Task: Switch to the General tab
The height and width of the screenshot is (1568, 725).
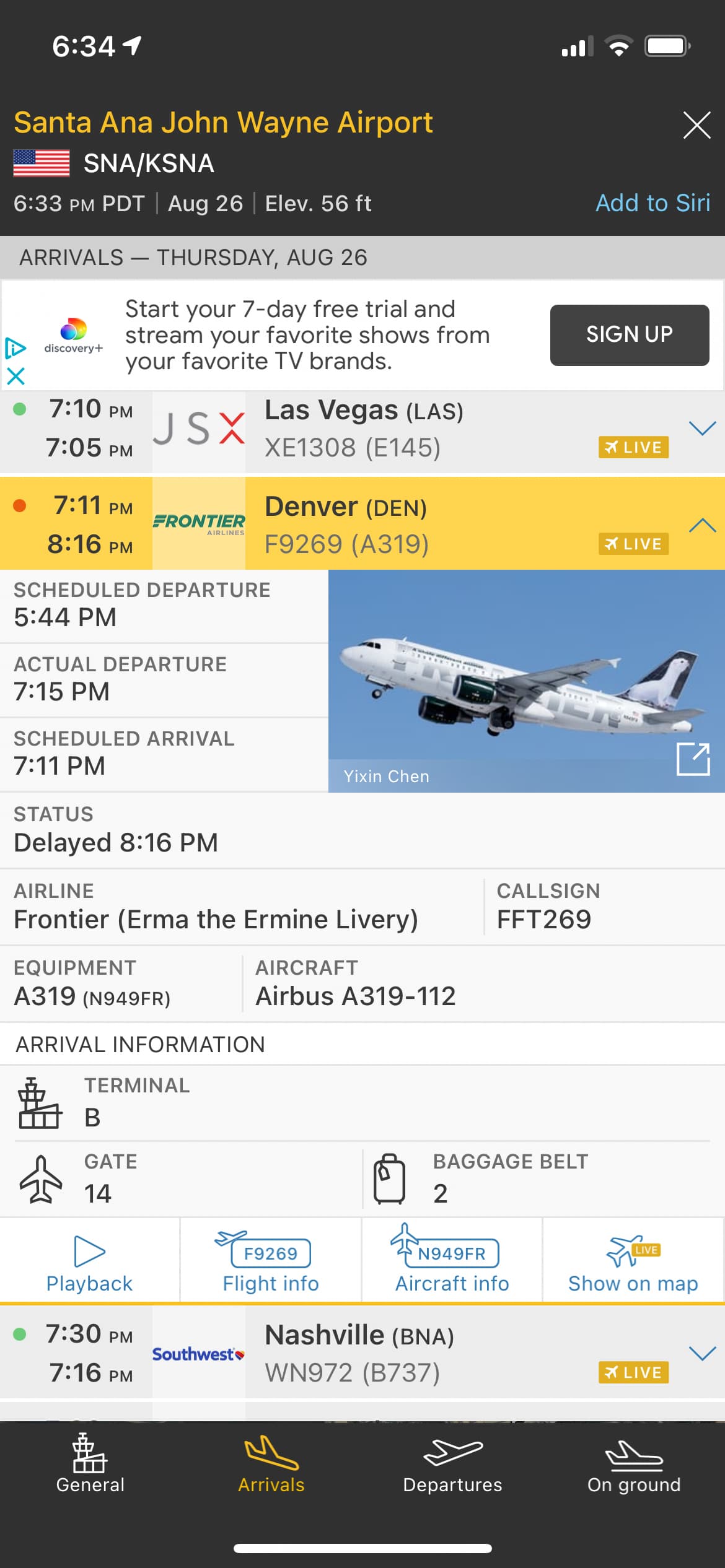Action: (90, 1464)
